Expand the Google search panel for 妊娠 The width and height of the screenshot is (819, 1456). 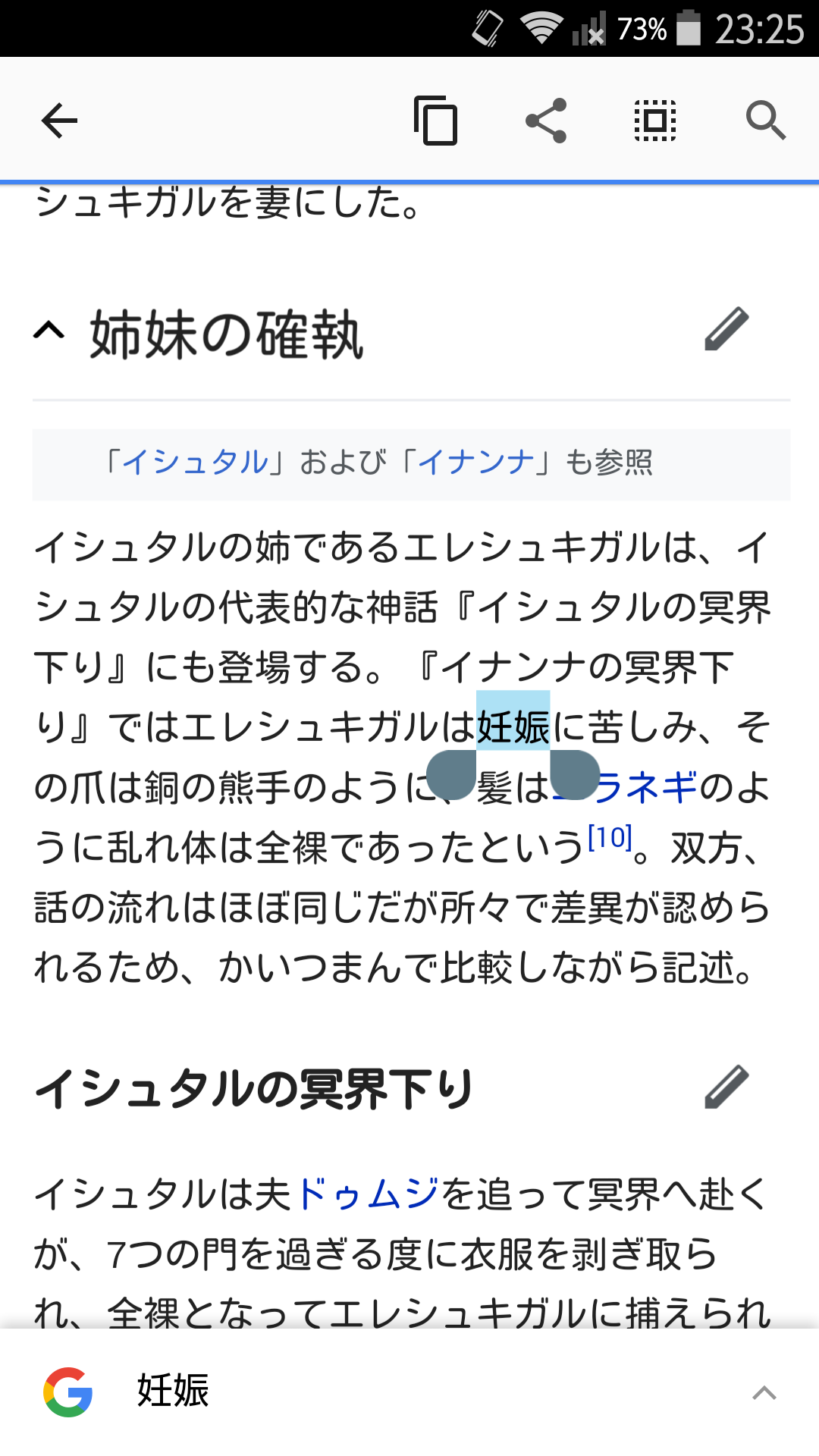pyautogui.click(x=764, y=1392)
